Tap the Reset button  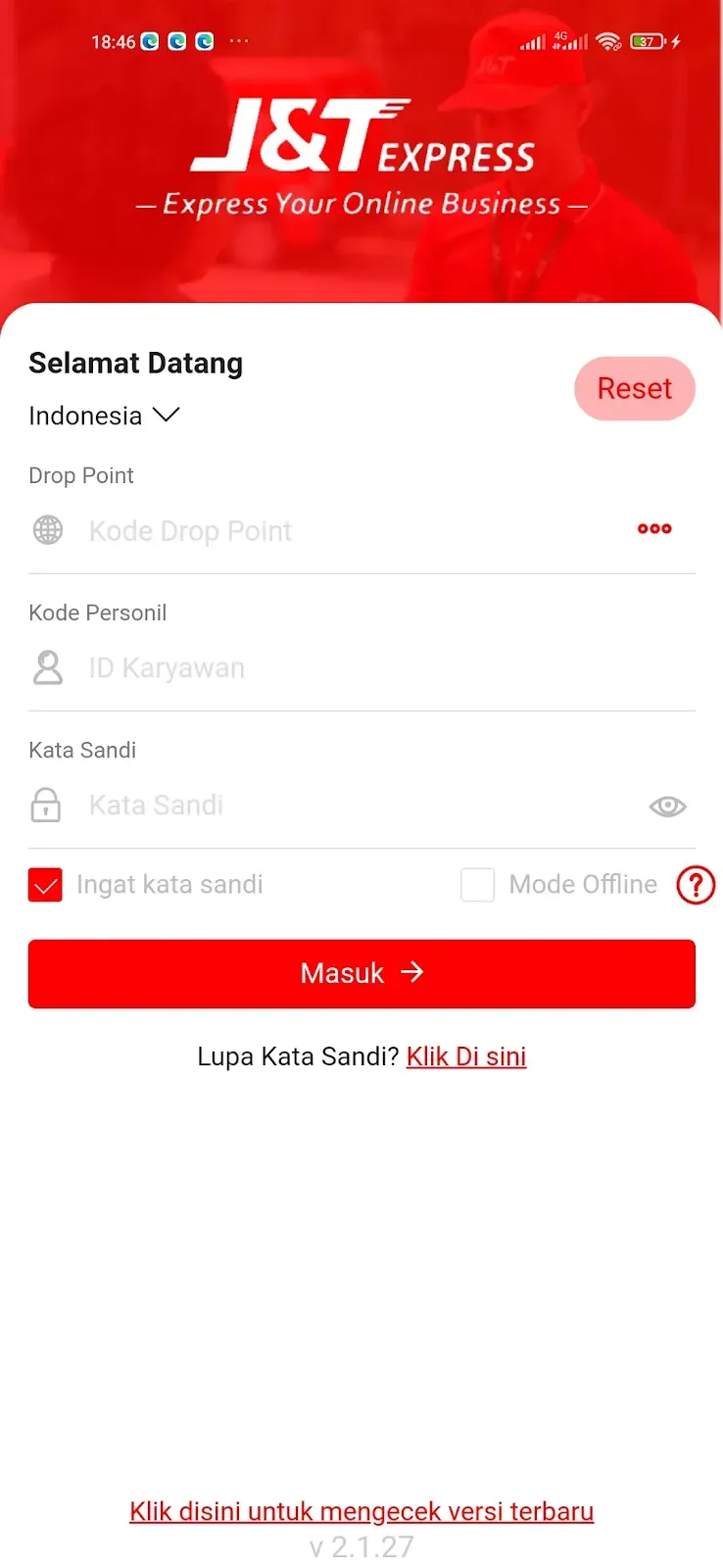pyautogui.click(x=634, y=389)
